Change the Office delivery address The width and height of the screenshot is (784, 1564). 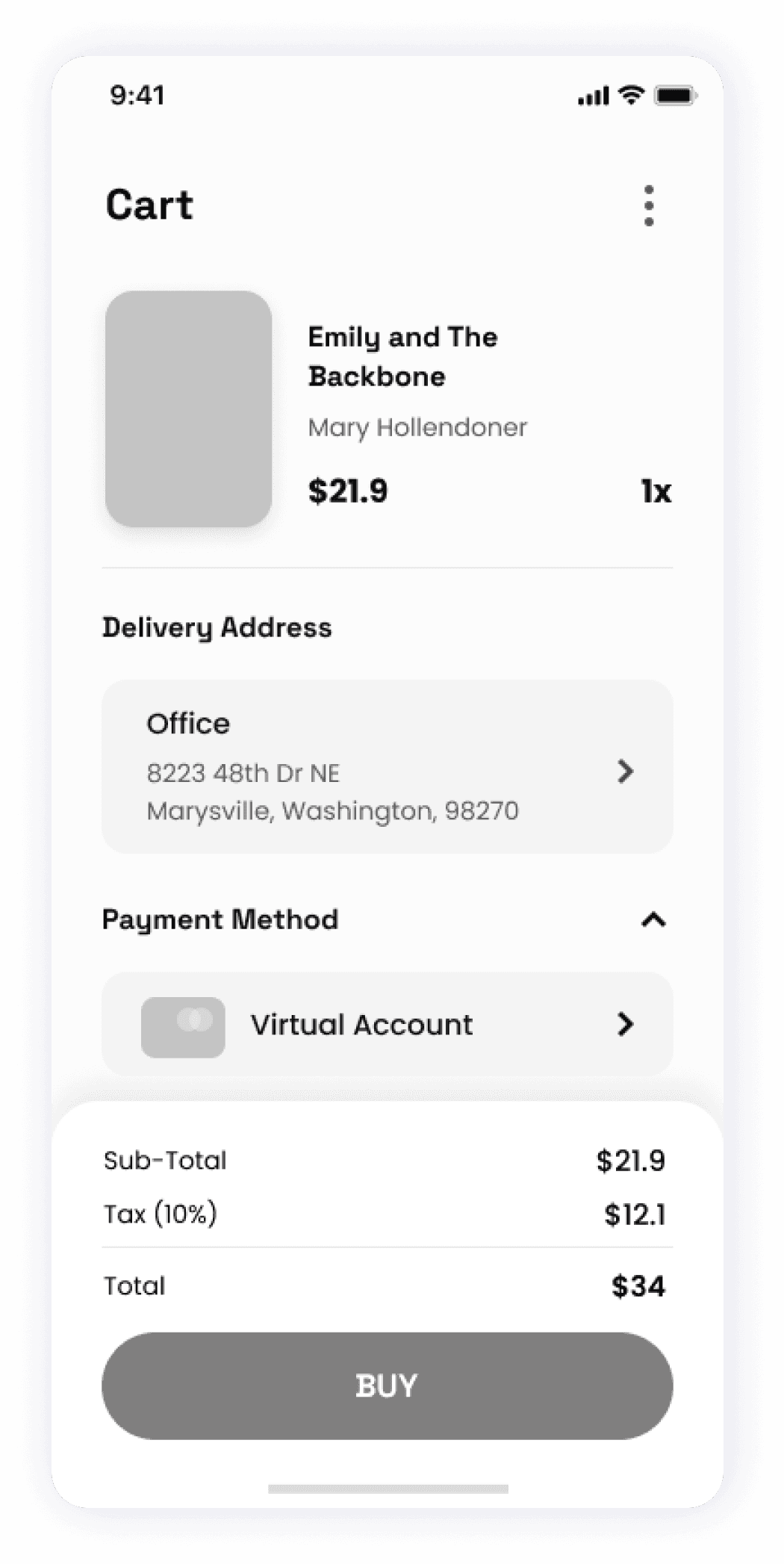pyautogui.click(x=387, y=767)
